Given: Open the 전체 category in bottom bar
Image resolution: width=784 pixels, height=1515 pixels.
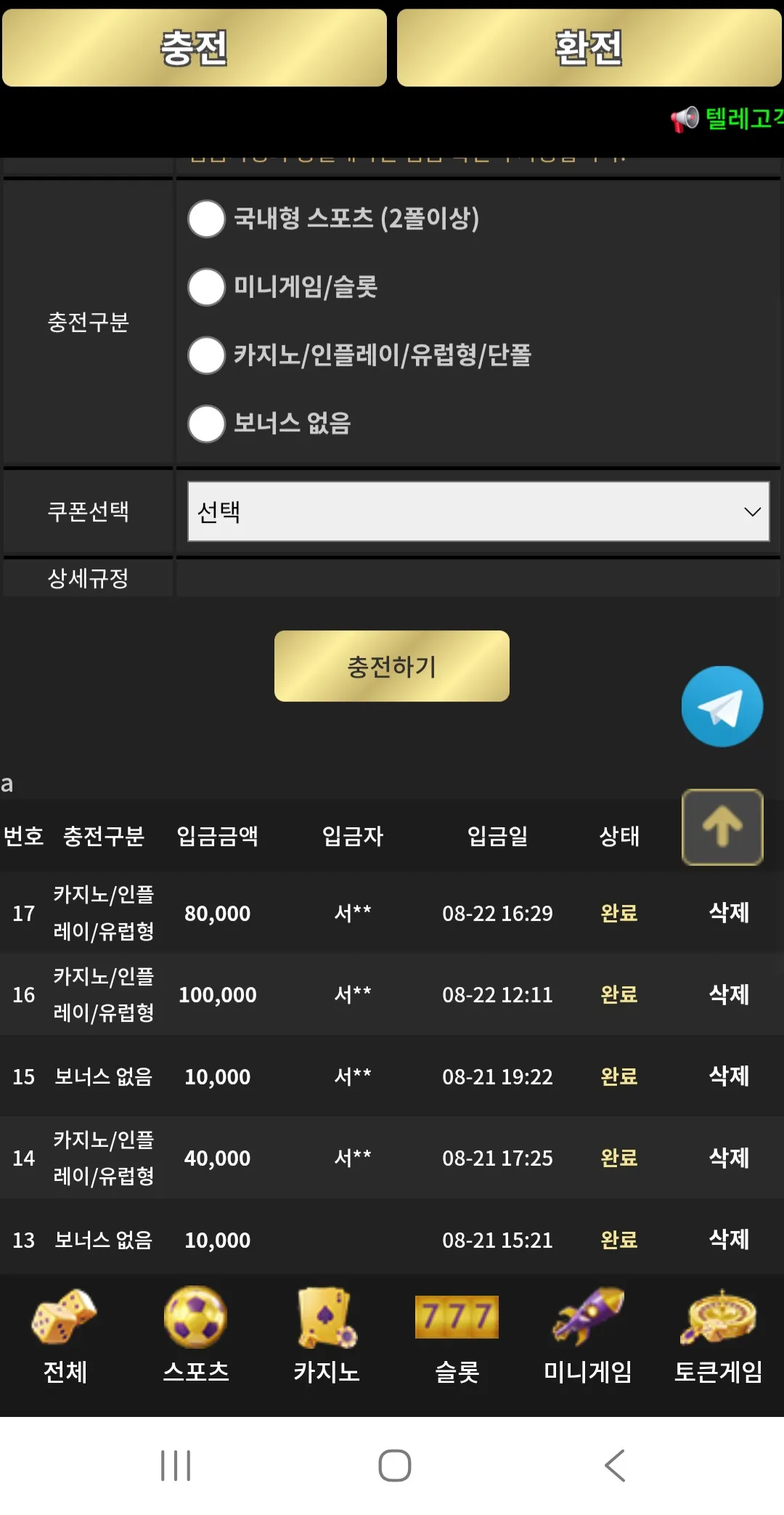Looking at the screenshot, I should tap(65, 1336).
